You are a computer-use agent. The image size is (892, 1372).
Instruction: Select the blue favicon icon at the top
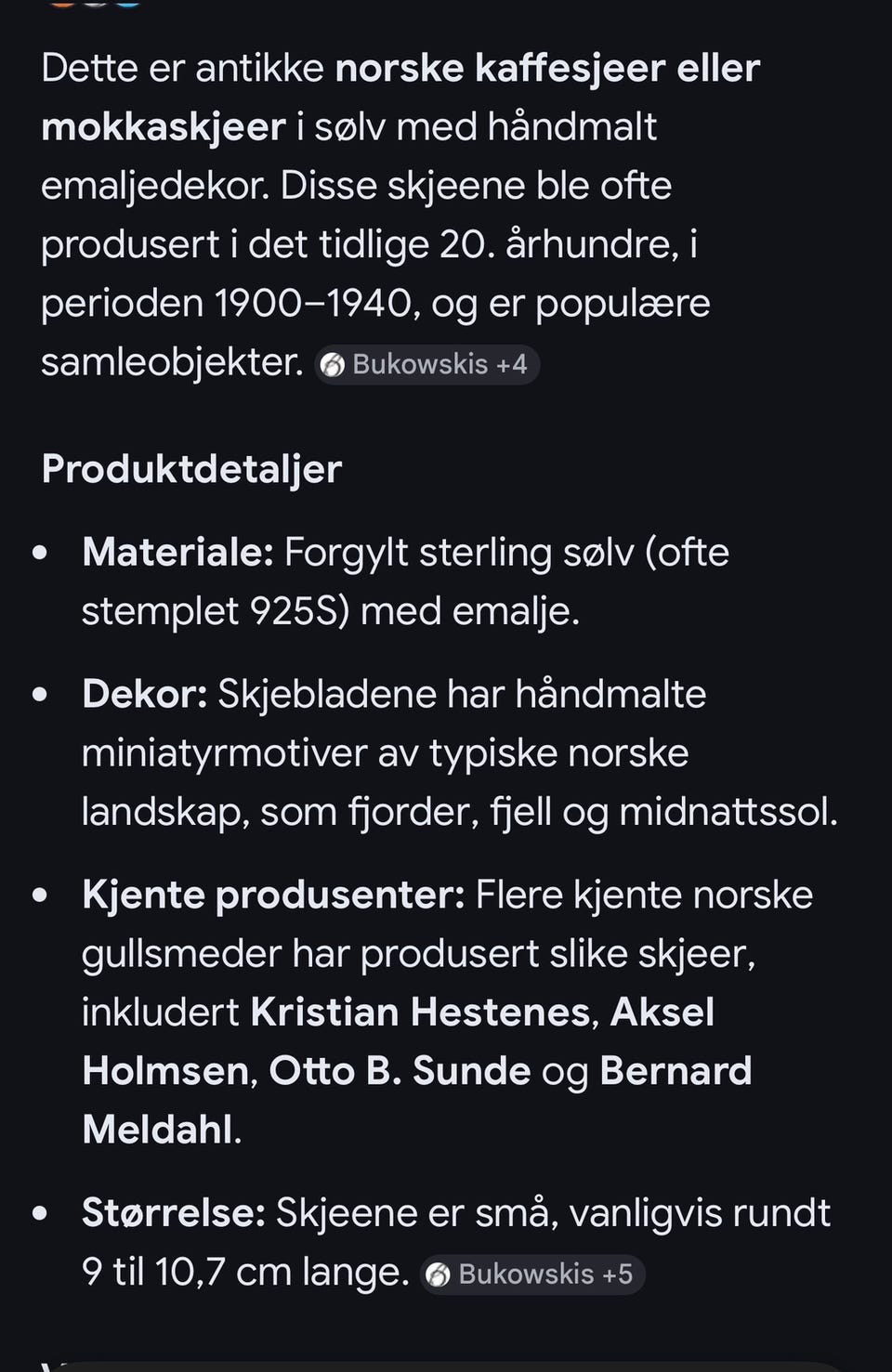pos(127,6)
